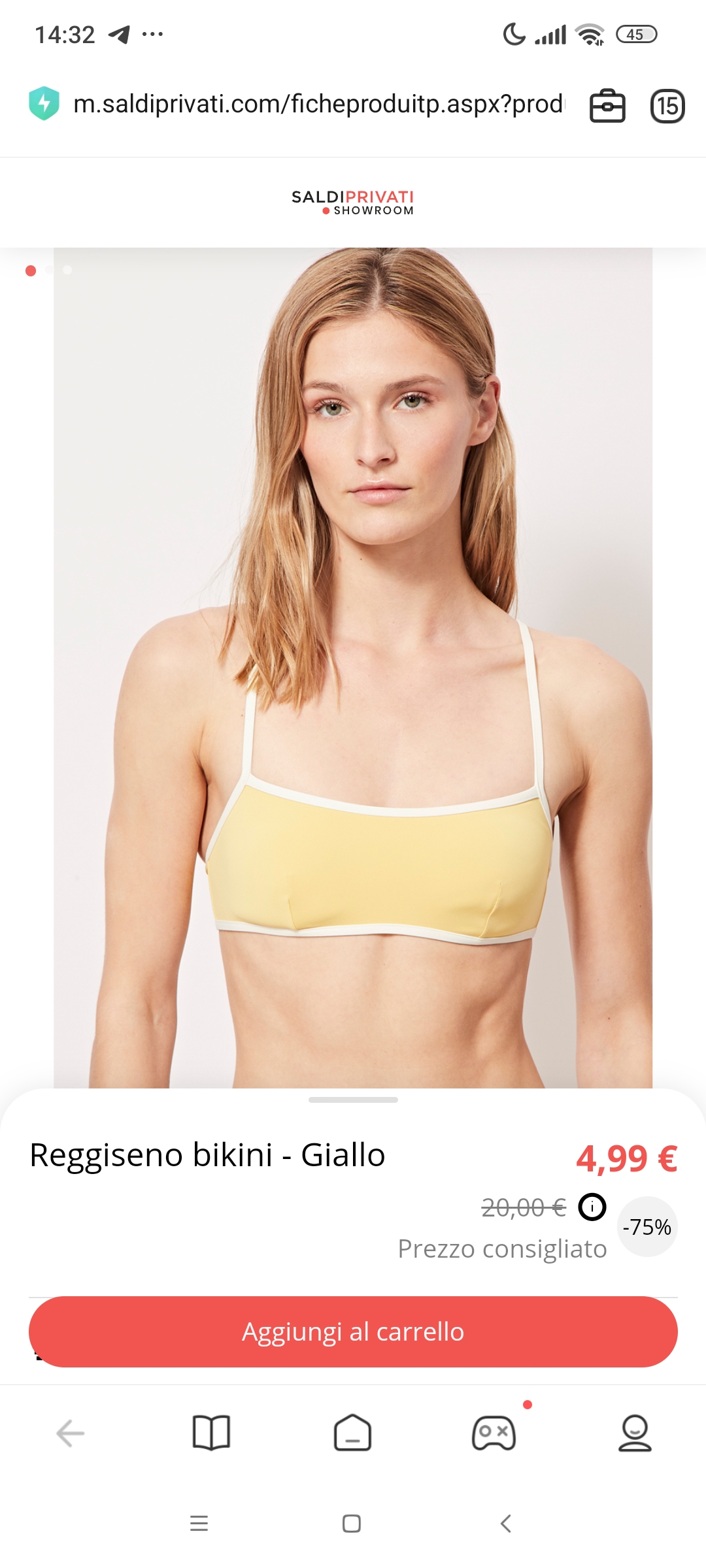Screen dimensions: 706x1568
Task: Go to the browser home page
Action: [352, 1433]
